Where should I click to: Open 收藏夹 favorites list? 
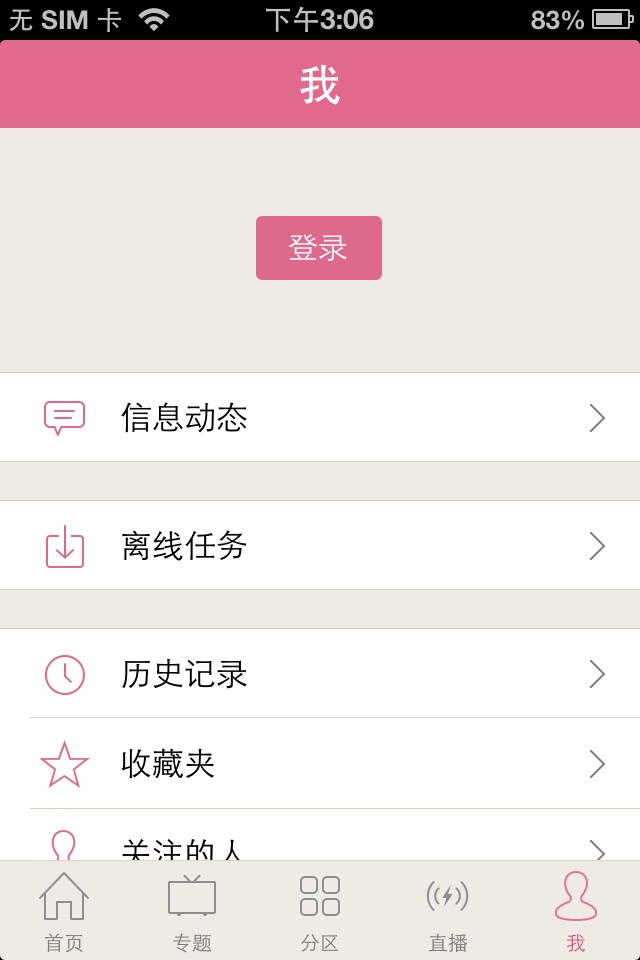(320, 763)
